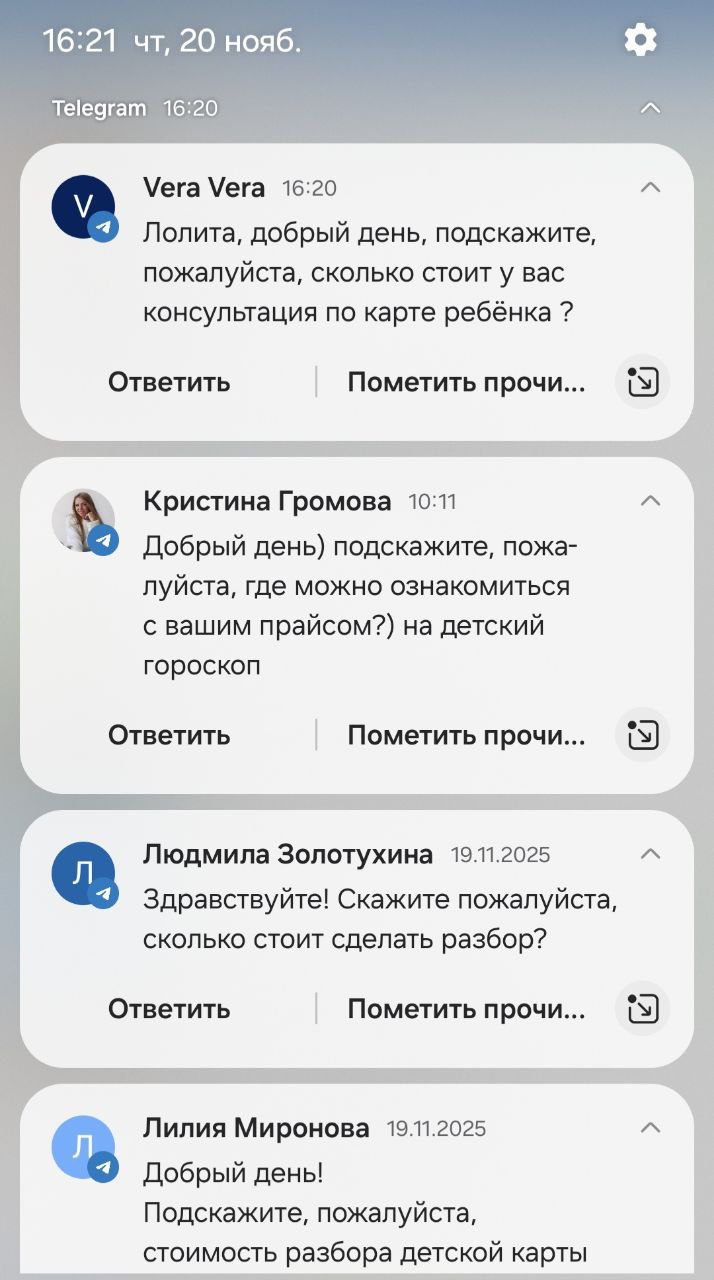This screenshot has height=1280, width=714.
Task: Open Vera Vera's chat in pop-up window
Action: pos(642,382)
